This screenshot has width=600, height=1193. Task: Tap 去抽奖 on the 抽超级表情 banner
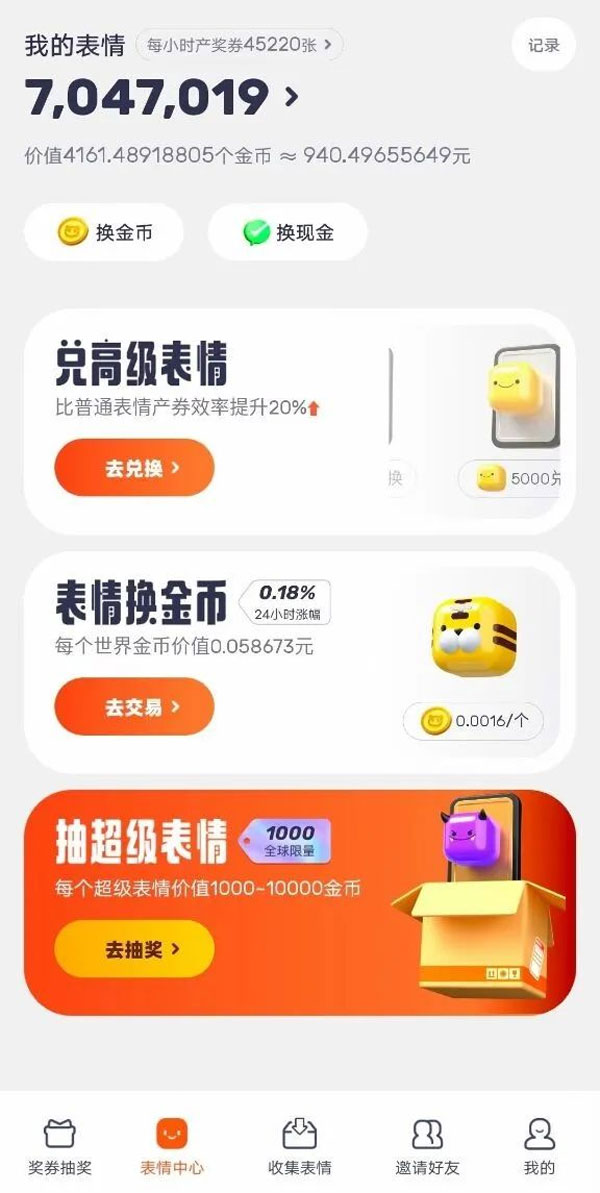click(x=134, y=948)
